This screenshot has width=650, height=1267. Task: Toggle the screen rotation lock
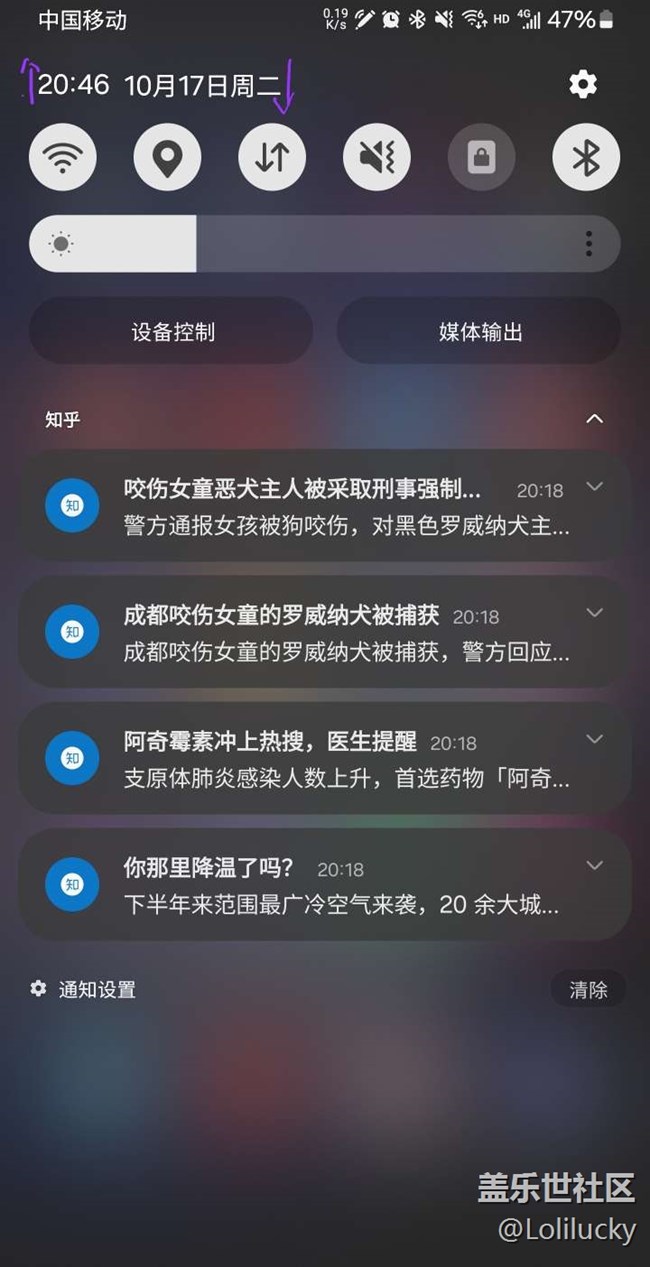coord(481,157)
